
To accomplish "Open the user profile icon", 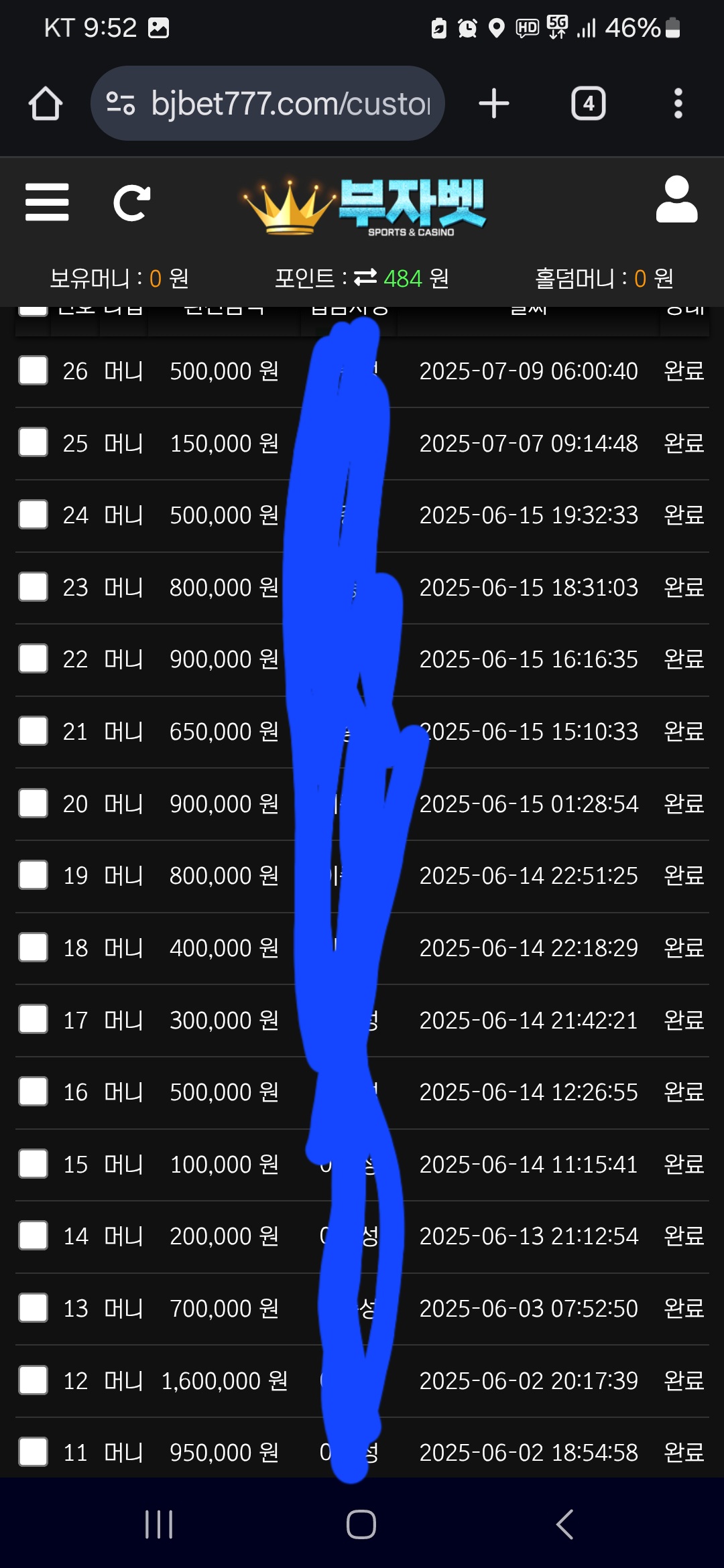I will tap(676, 199).
